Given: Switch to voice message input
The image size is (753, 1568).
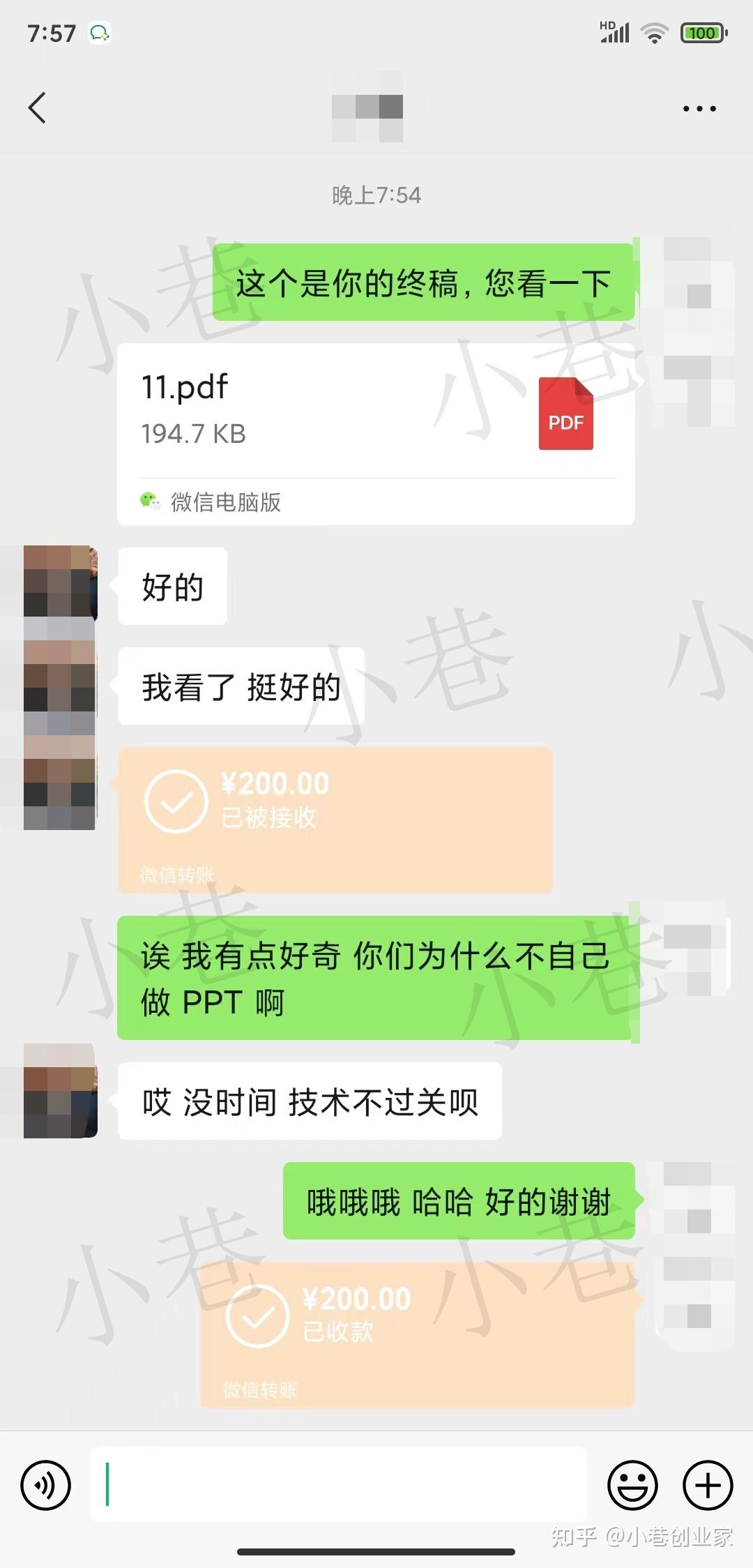Looking at the screenshot, I should 46,1485.
